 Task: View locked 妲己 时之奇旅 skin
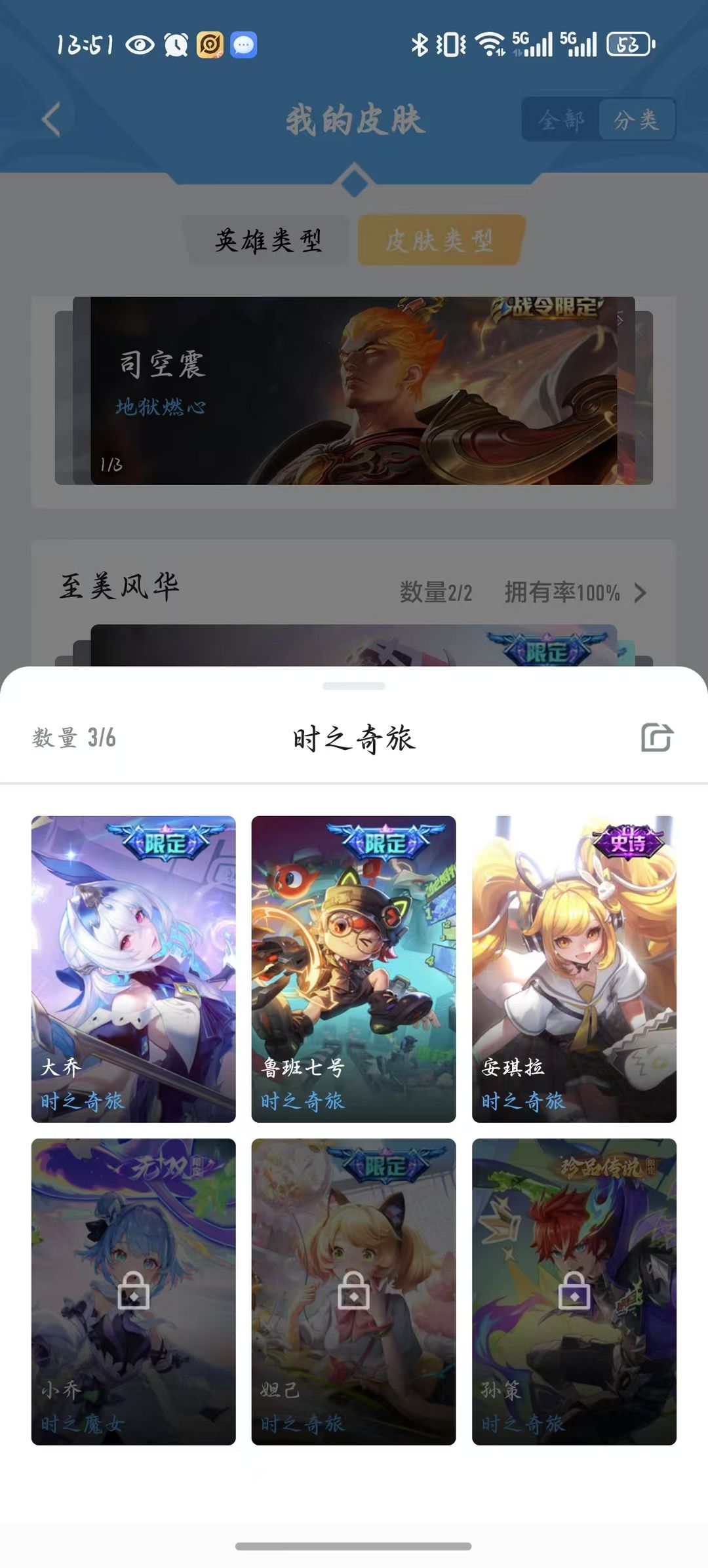point(354,1291)
